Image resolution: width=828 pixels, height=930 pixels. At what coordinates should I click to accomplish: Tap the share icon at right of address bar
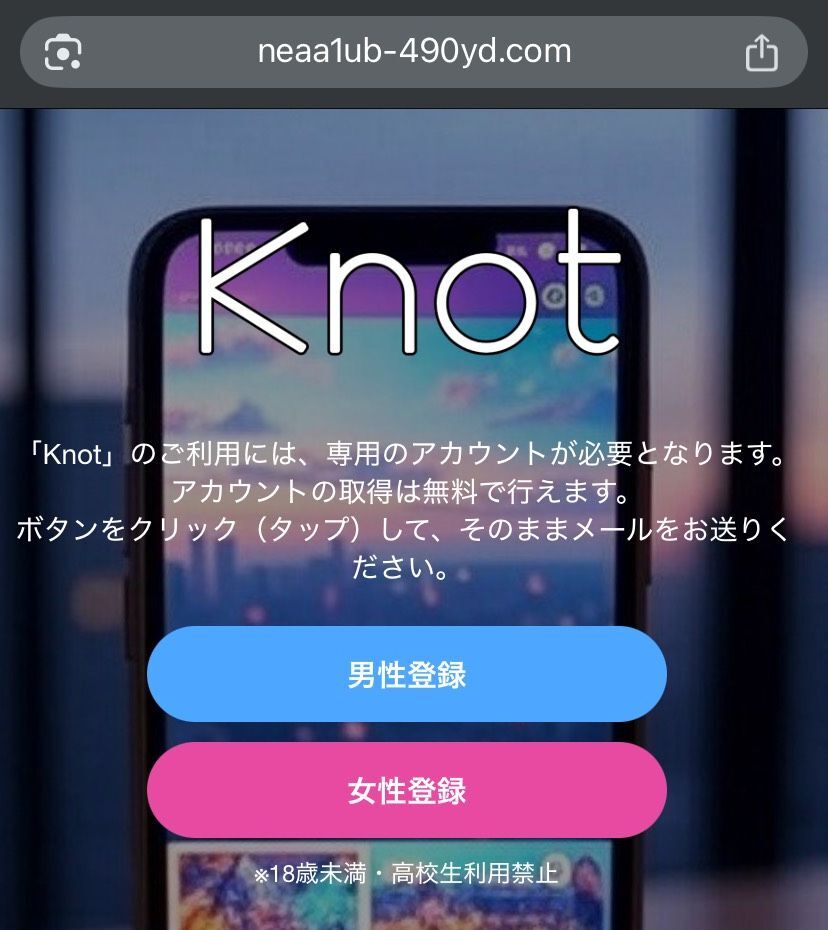[x=763, y=52]
